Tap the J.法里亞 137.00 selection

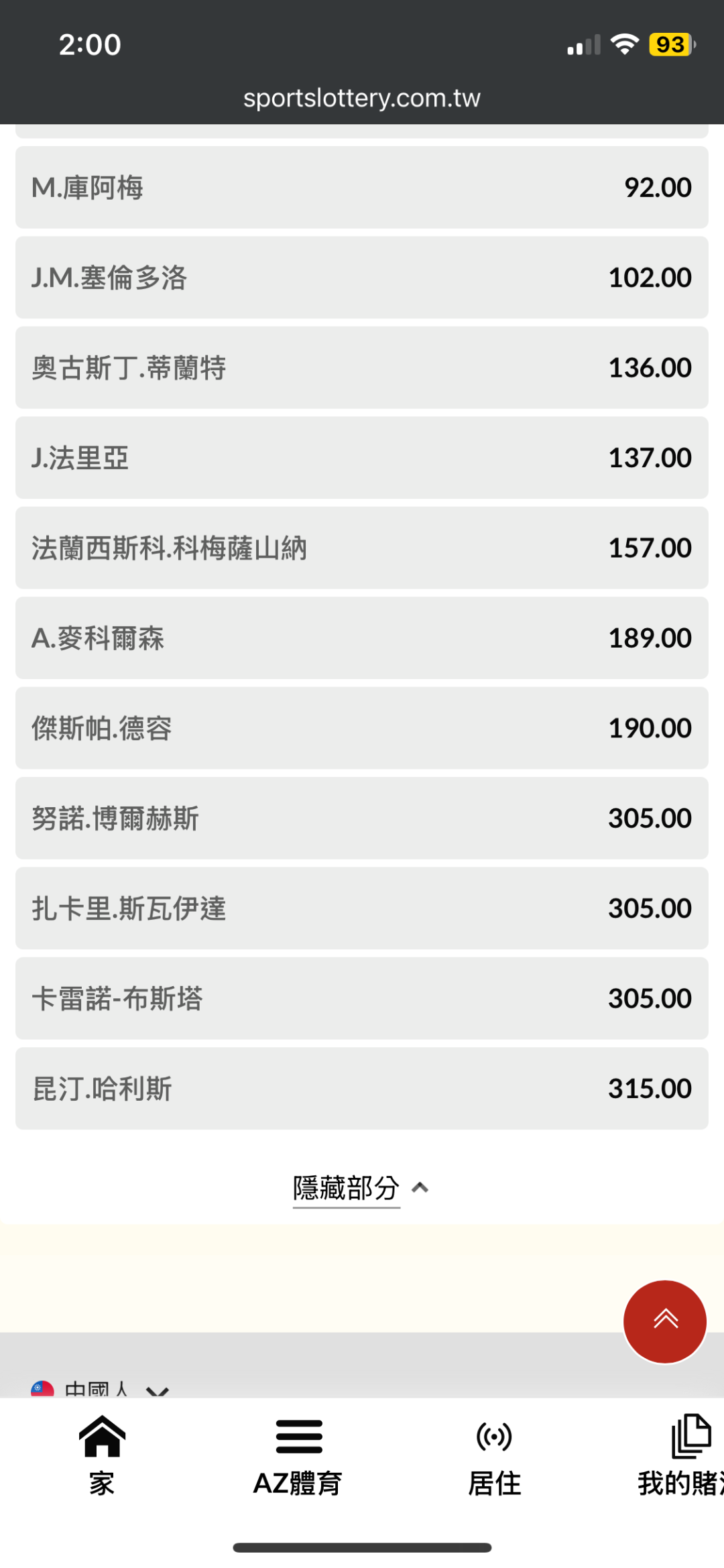(362, 458)
